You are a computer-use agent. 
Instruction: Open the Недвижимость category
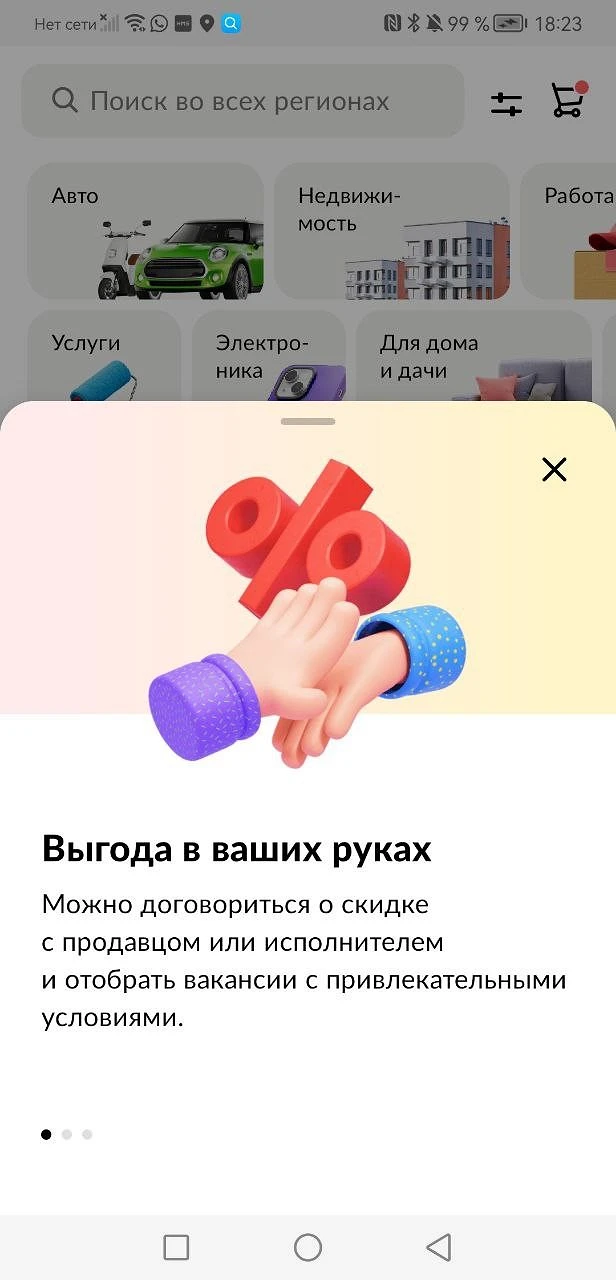[391, 231]
